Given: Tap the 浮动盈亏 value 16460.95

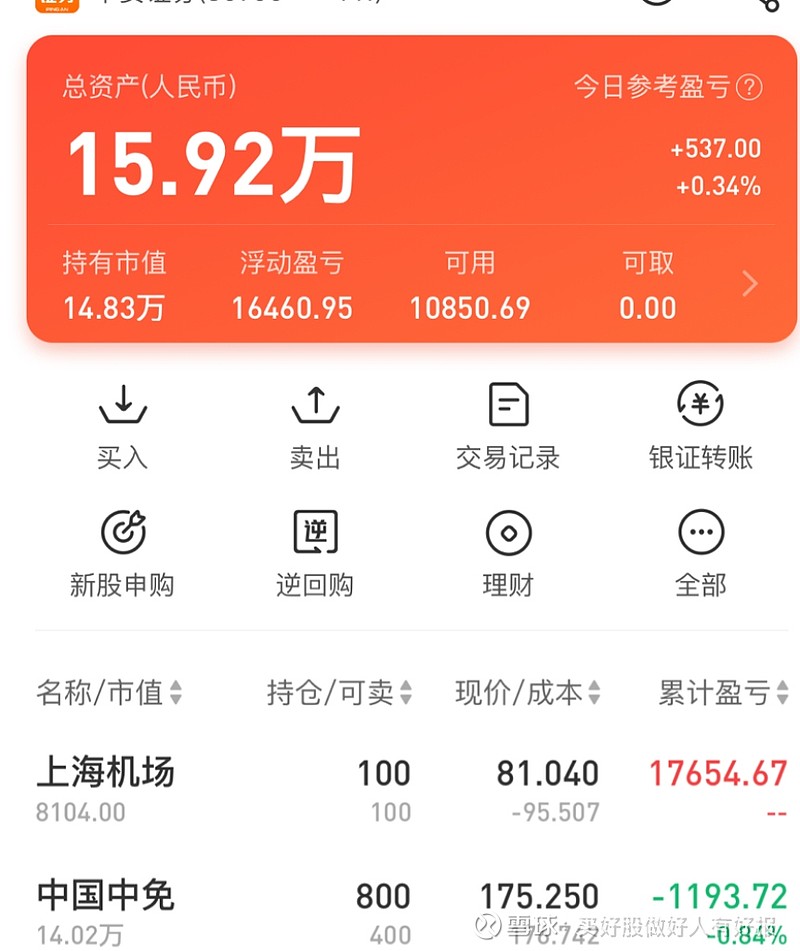Looking at the screenshot, I should 290,307.
